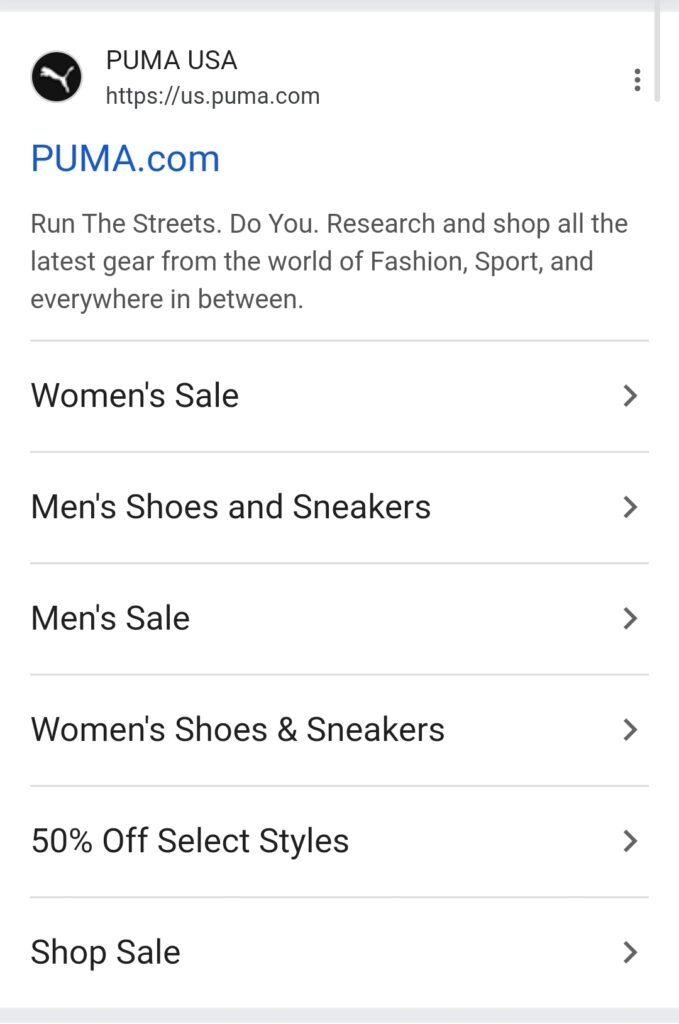This screenshot has width=679, height=1024.
Task: Open the three-dot menu for PUMA USA
Action: pos(637,80)
